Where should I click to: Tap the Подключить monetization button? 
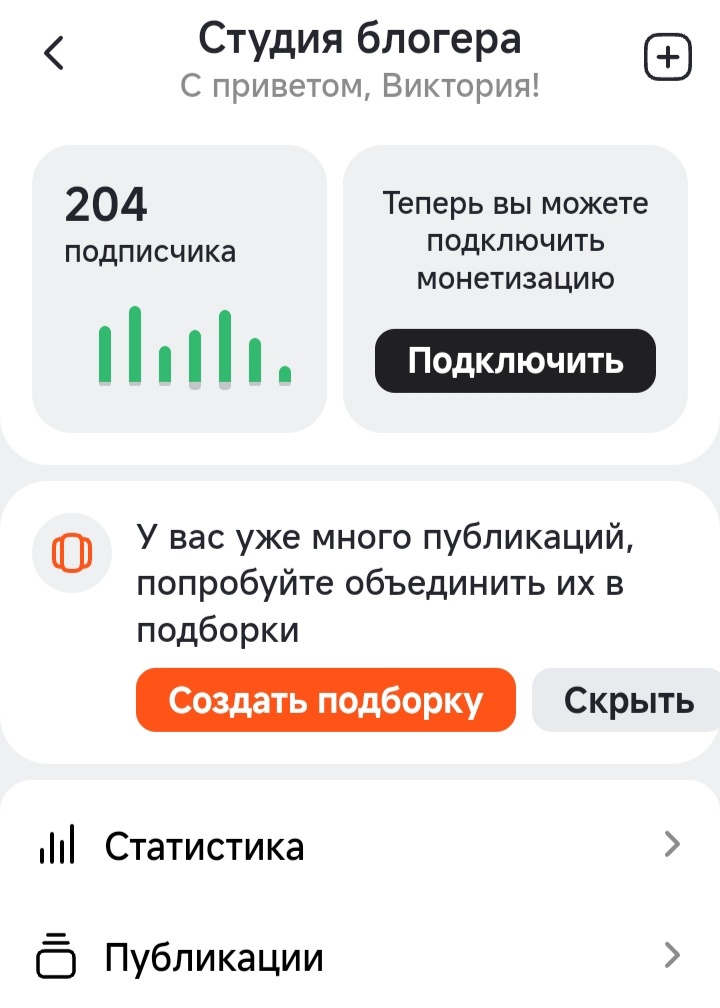coord(515,361)
